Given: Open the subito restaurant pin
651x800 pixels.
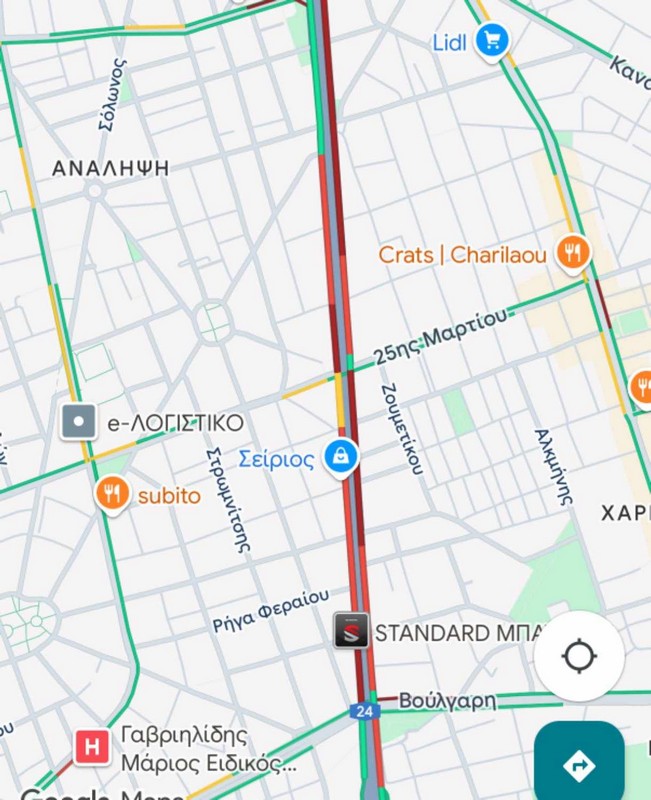Looking at the screenshot, I should point(114,494).
